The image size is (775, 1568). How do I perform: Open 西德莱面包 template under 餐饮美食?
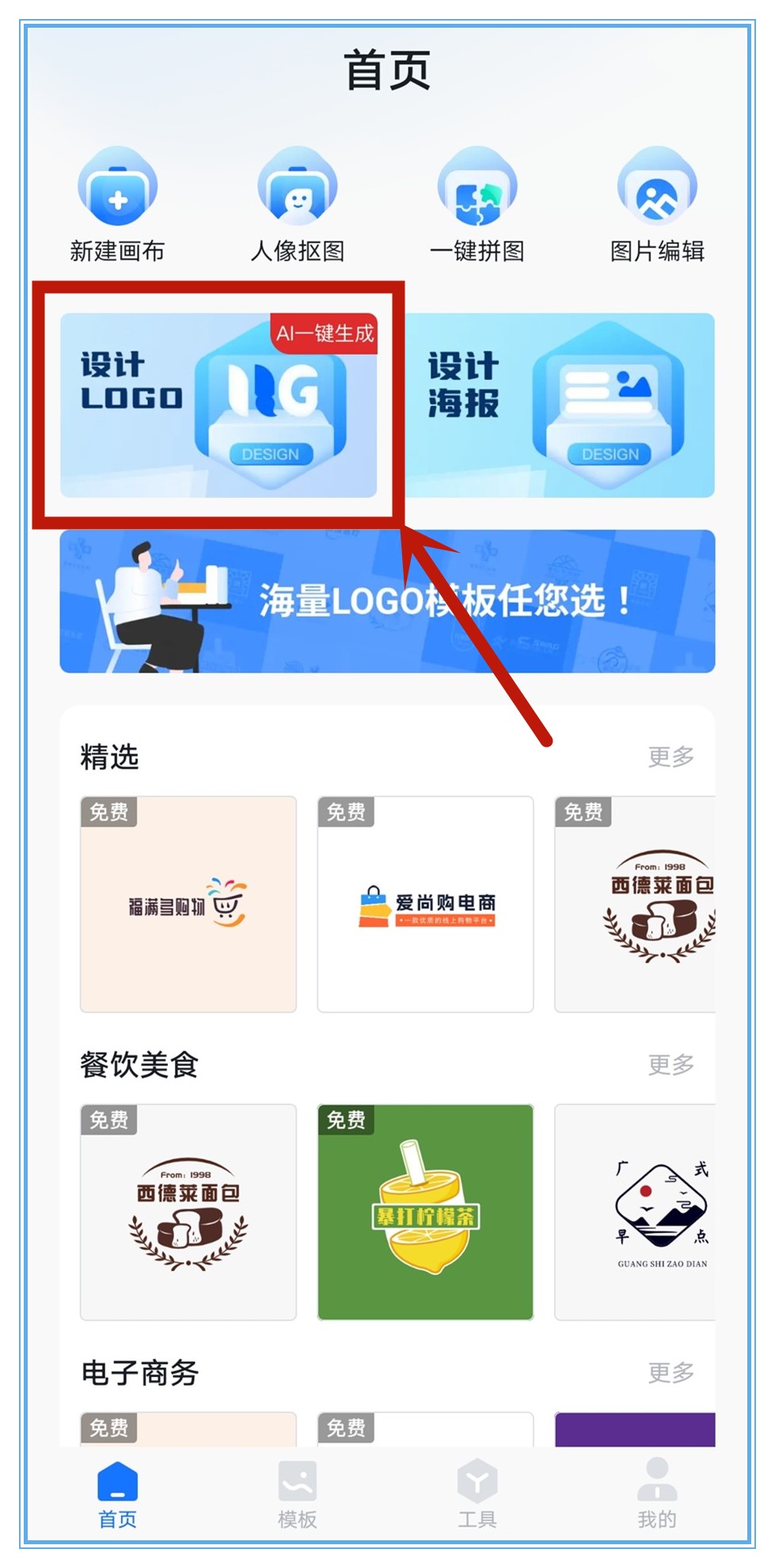click(x=188, y=1212)
